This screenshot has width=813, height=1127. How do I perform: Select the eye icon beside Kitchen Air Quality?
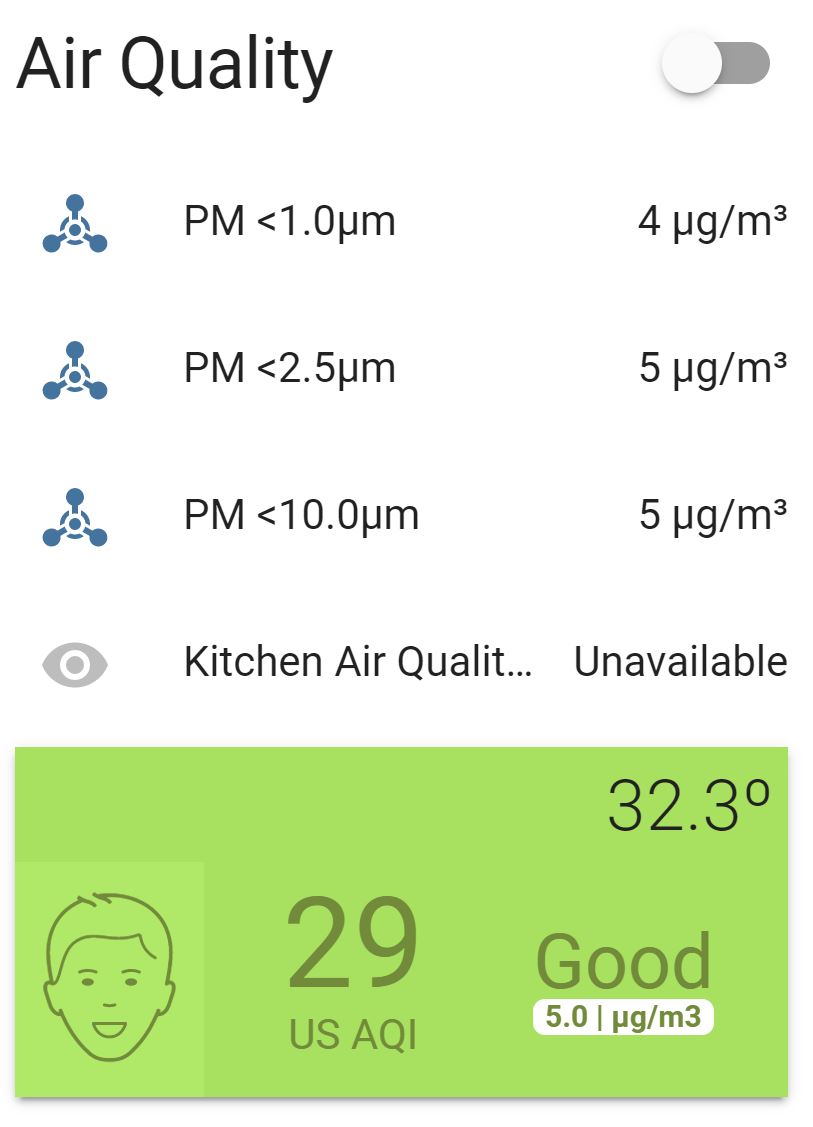click(x=73, y=661)
